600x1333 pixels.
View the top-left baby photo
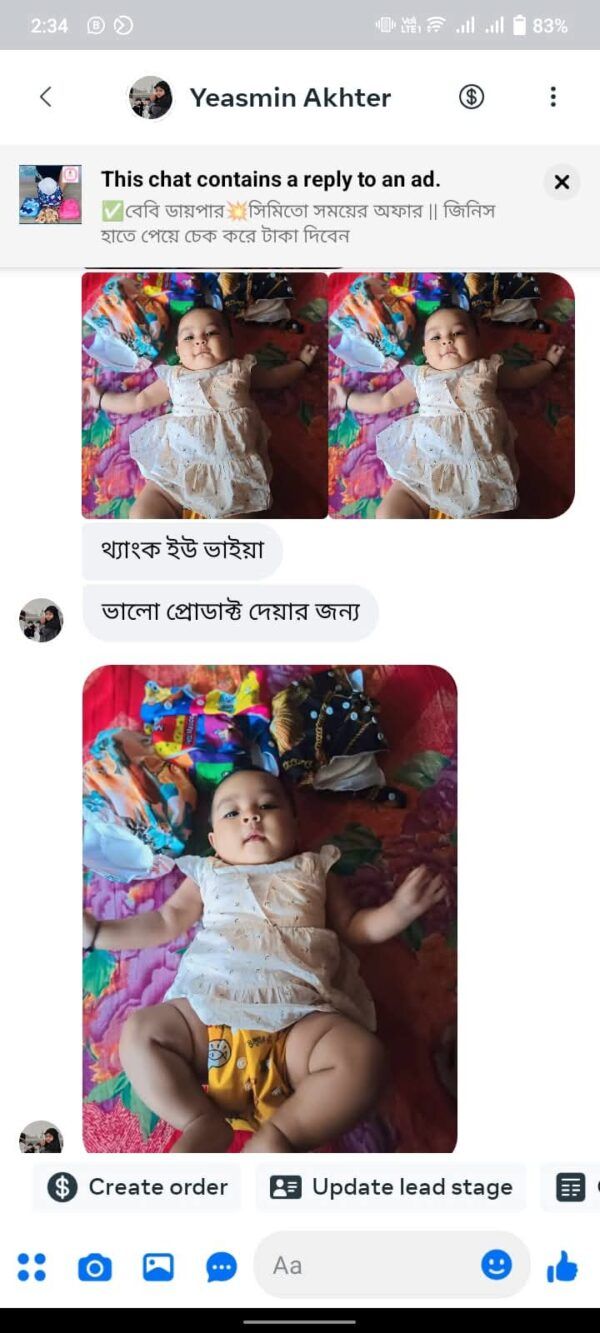click(x=205, y=395)
